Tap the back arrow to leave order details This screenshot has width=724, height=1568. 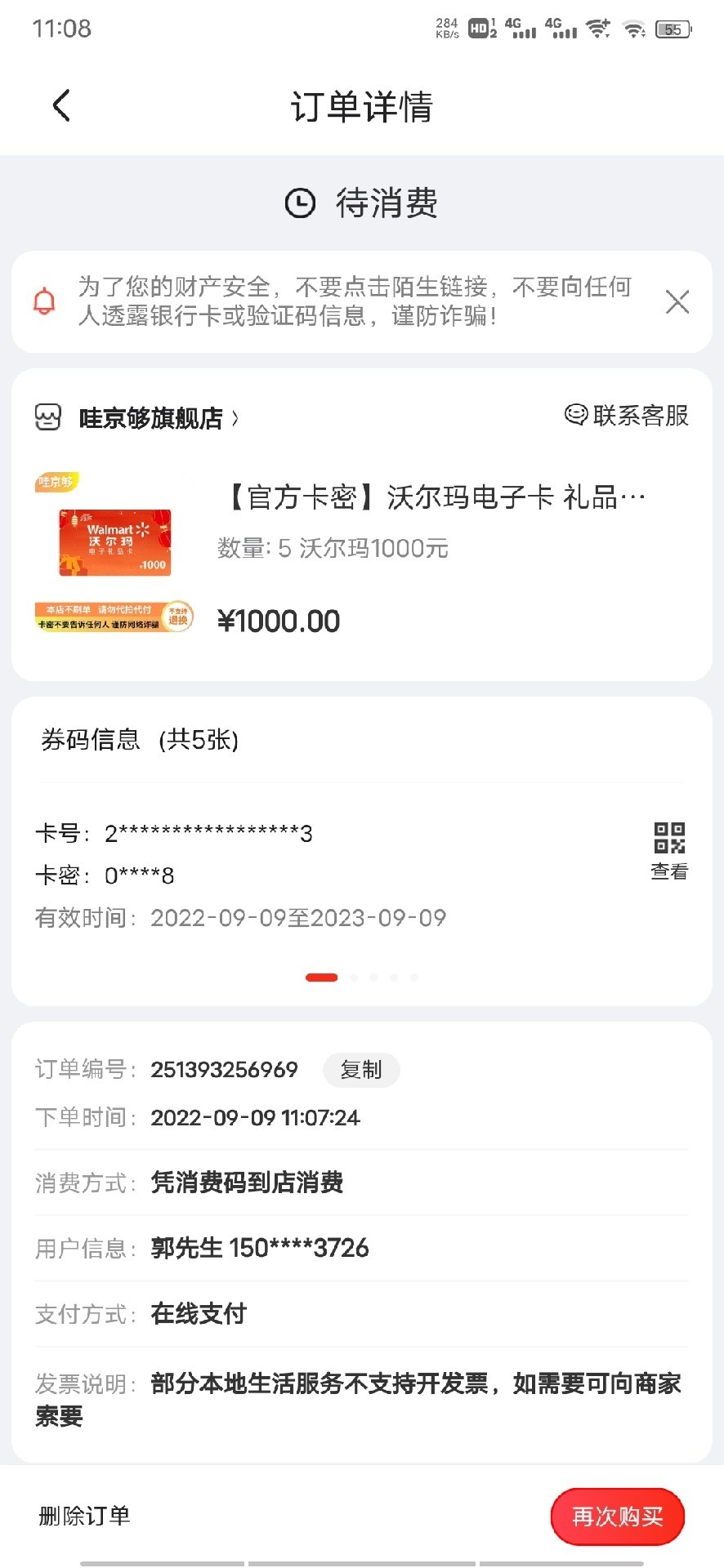coord(59,105)
